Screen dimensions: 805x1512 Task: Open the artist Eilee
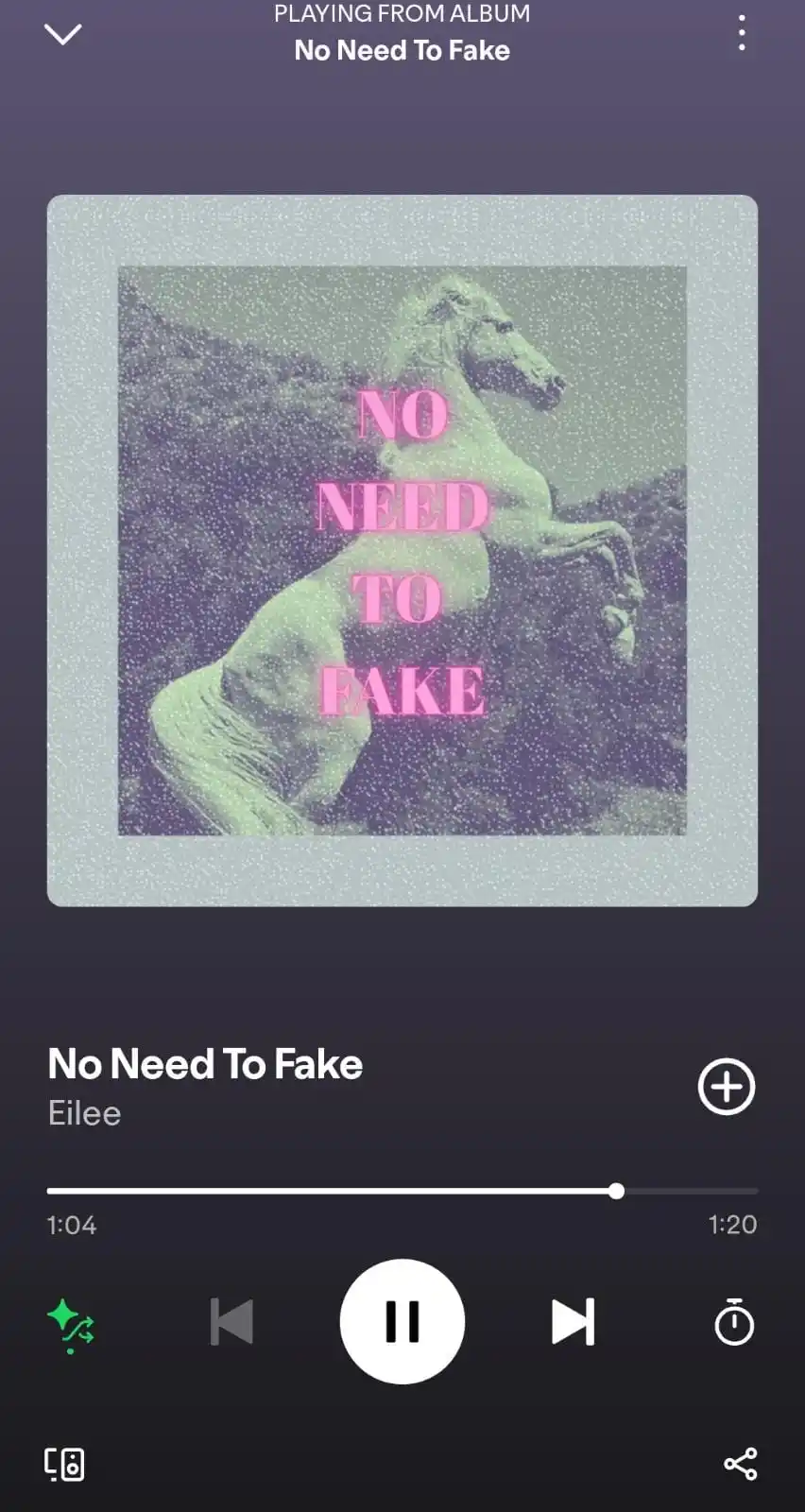[x=85, y=1113]
